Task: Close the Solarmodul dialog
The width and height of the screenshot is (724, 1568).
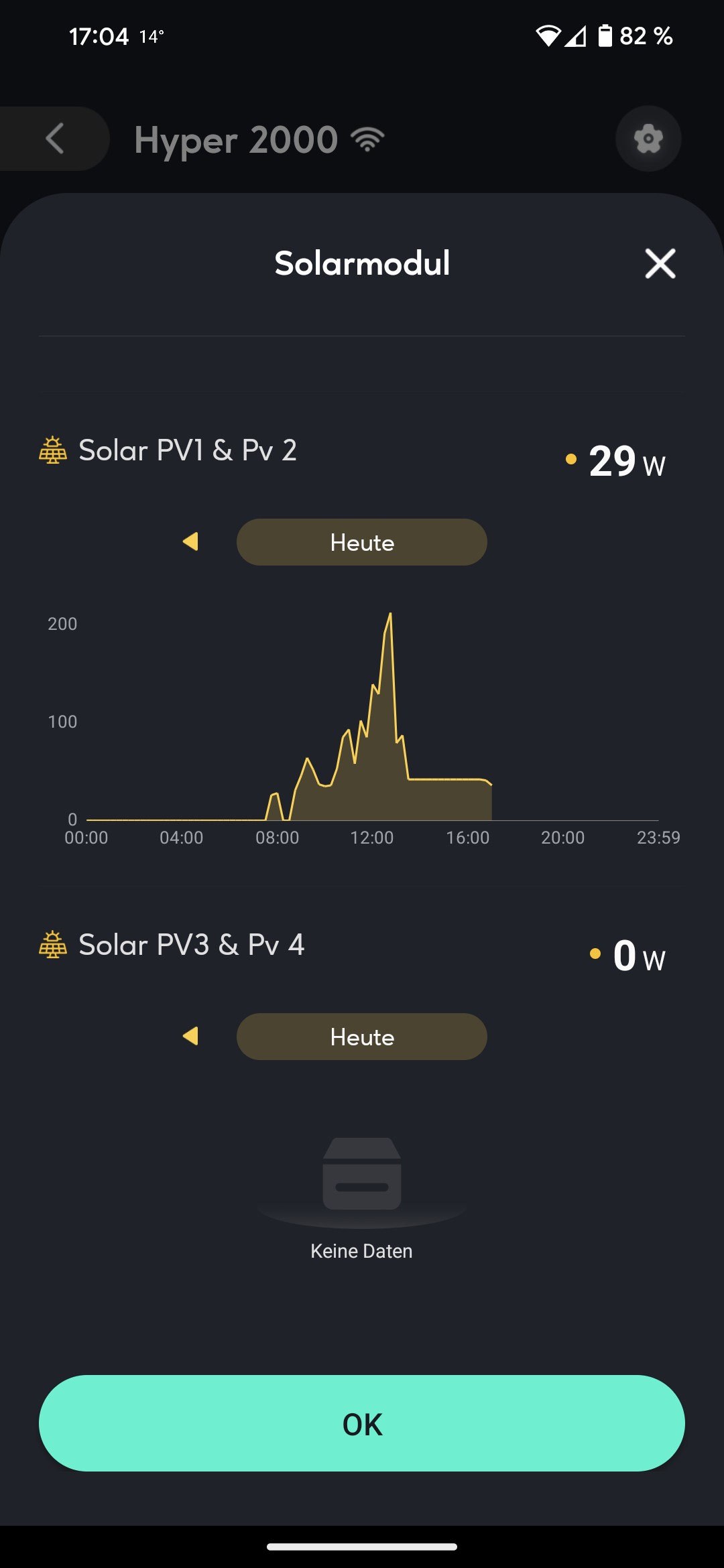Action: (660, 263)
